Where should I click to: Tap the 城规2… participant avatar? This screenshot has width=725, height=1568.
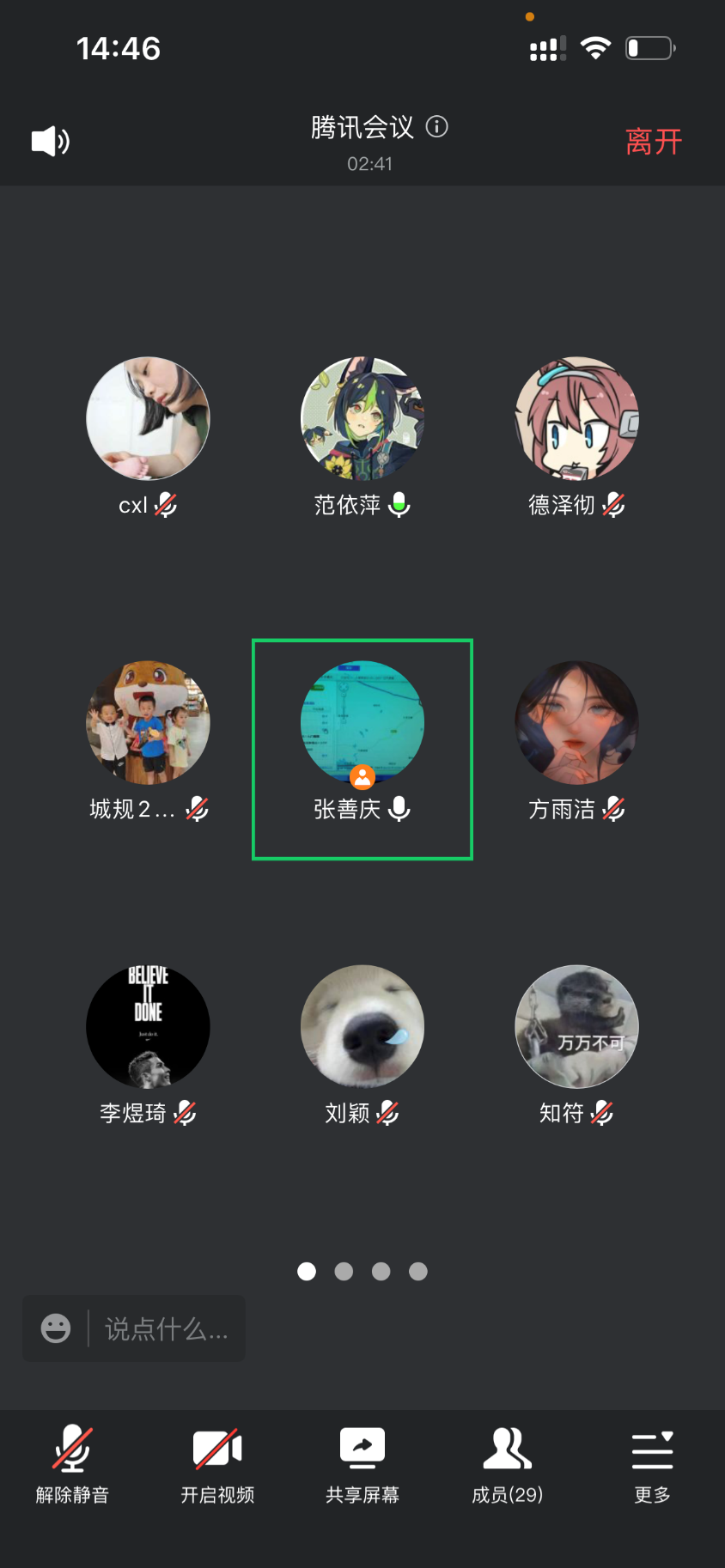tap(148, 723)
